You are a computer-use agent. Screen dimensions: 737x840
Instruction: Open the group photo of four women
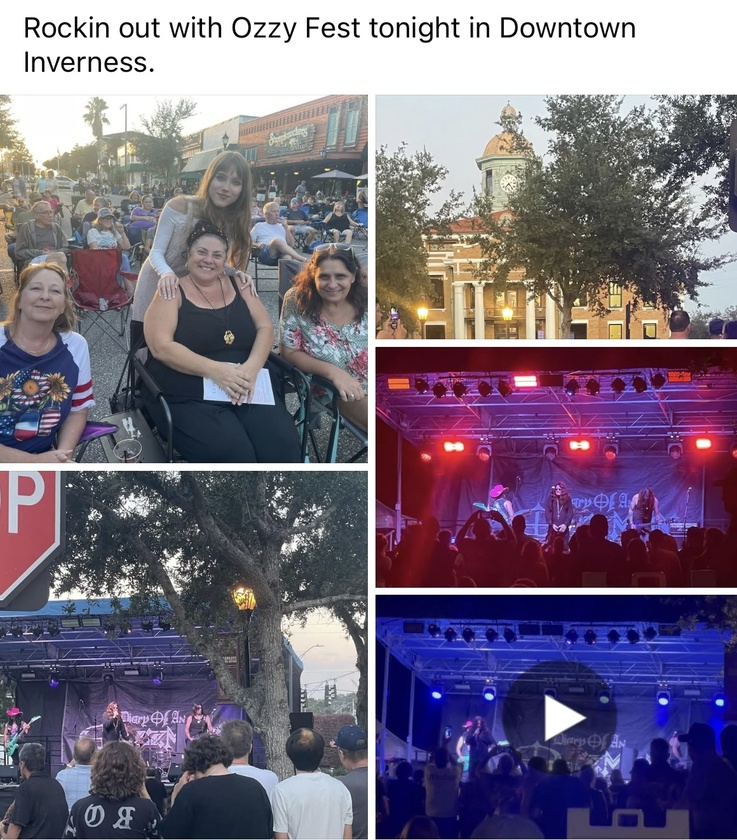coord(183,278)
